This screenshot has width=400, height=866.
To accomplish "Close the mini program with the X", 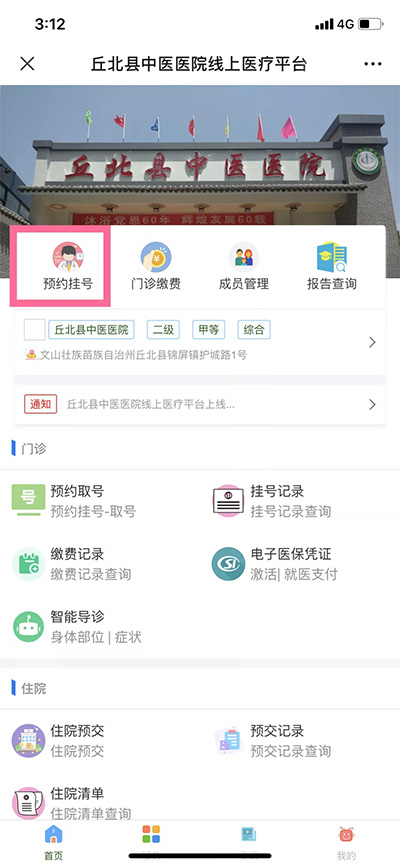I will click(x=27, y=64).
